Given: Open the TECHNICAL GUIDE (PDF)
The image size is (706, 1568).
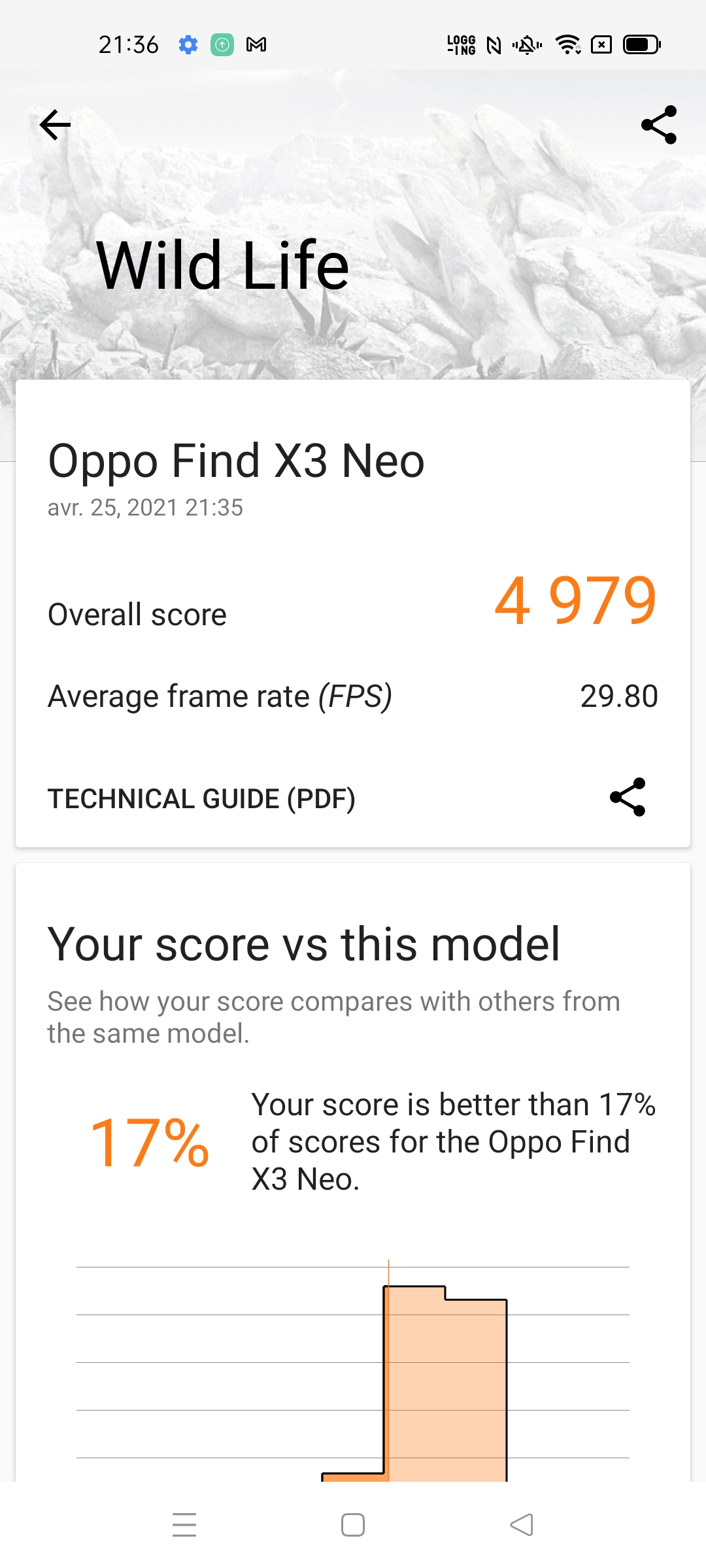Looking at the screenshot, I should click(201, 798).
